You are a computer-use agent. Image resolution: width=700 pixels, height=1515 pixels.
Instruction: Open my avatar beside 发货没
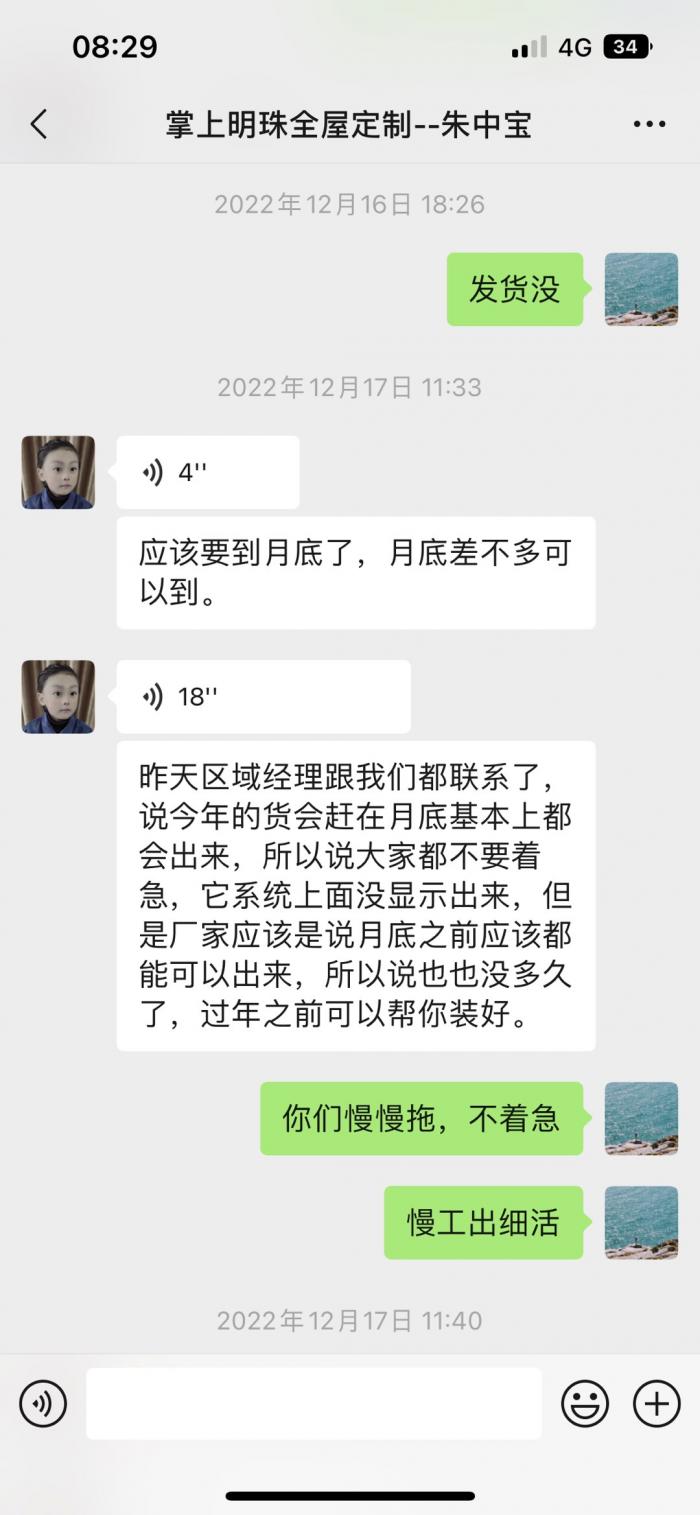(641, 290)
